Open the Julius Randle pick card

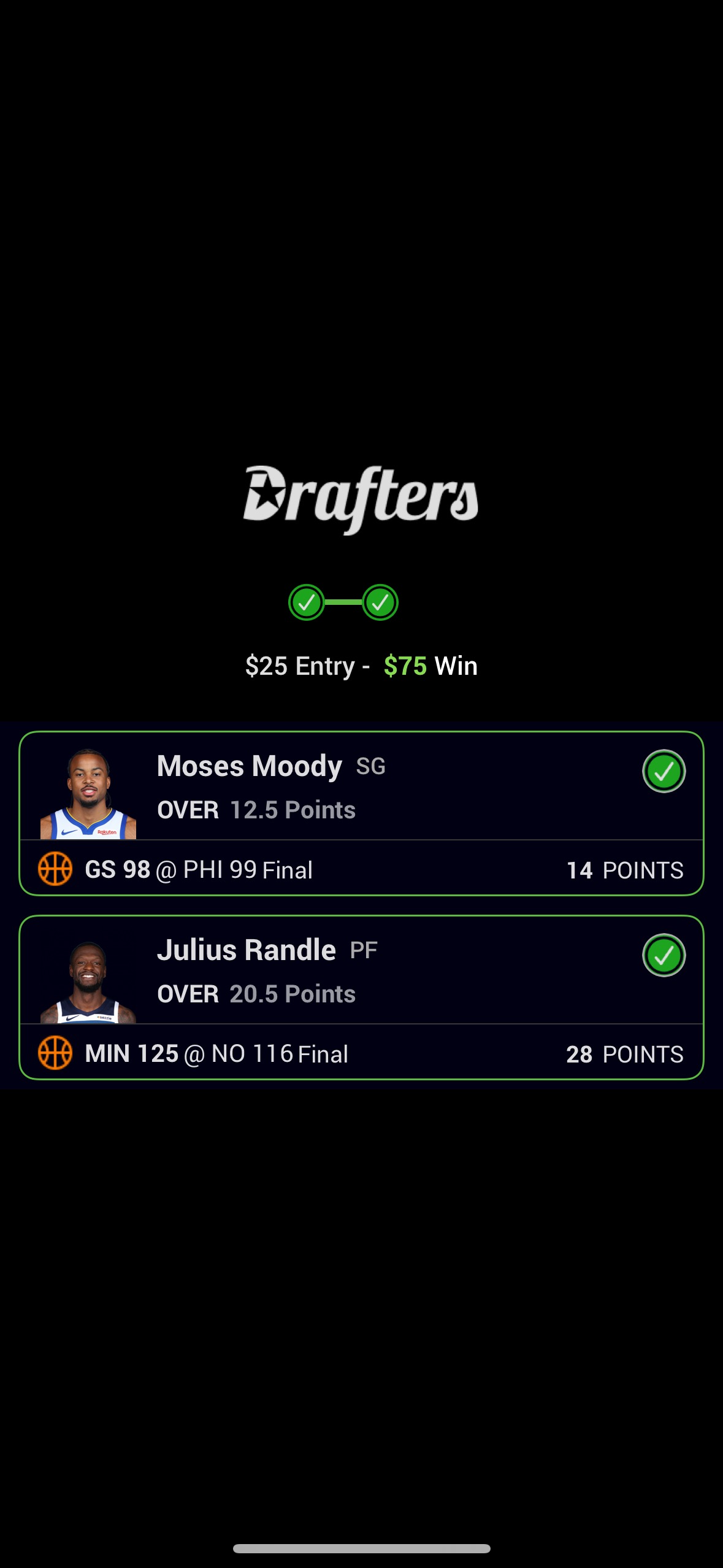coord(361,997)
